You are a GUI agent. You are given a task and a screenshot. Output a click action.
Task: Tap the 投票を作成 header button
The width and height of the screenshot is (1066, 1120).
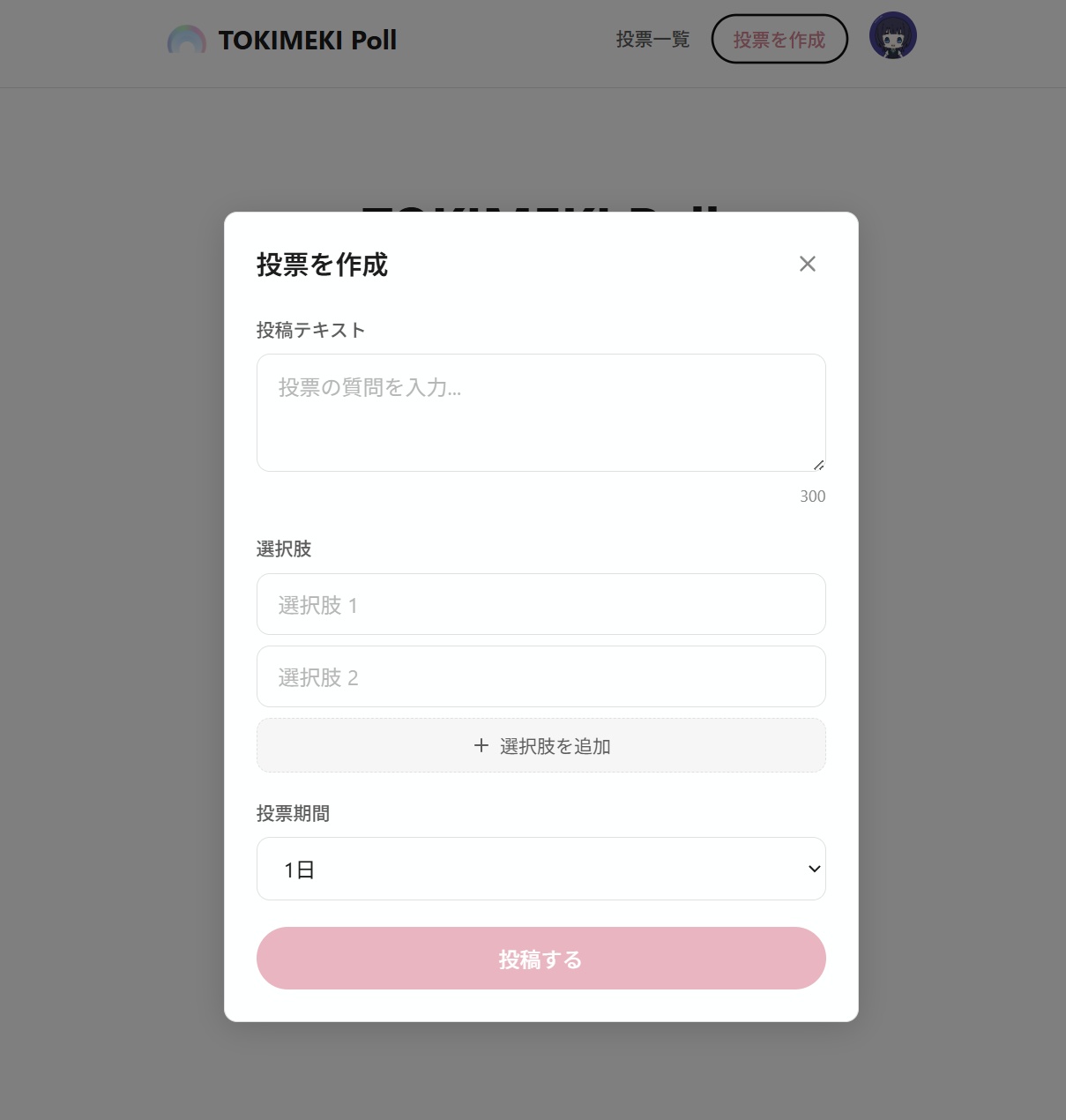point(779,40)
